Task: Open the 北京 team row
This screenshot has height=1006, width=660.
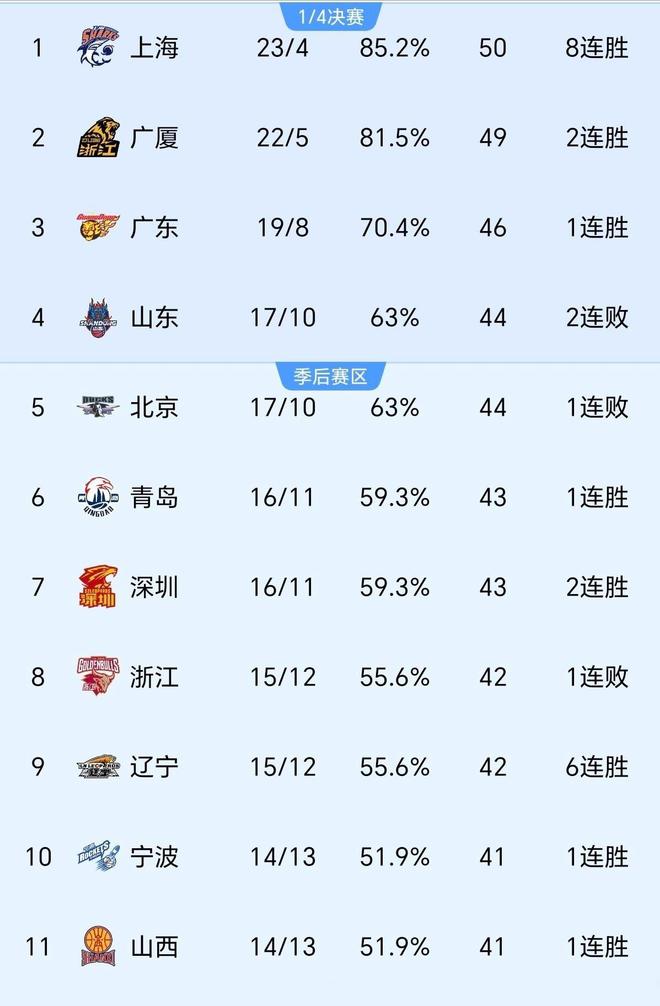Action: (x=154, y=407)
